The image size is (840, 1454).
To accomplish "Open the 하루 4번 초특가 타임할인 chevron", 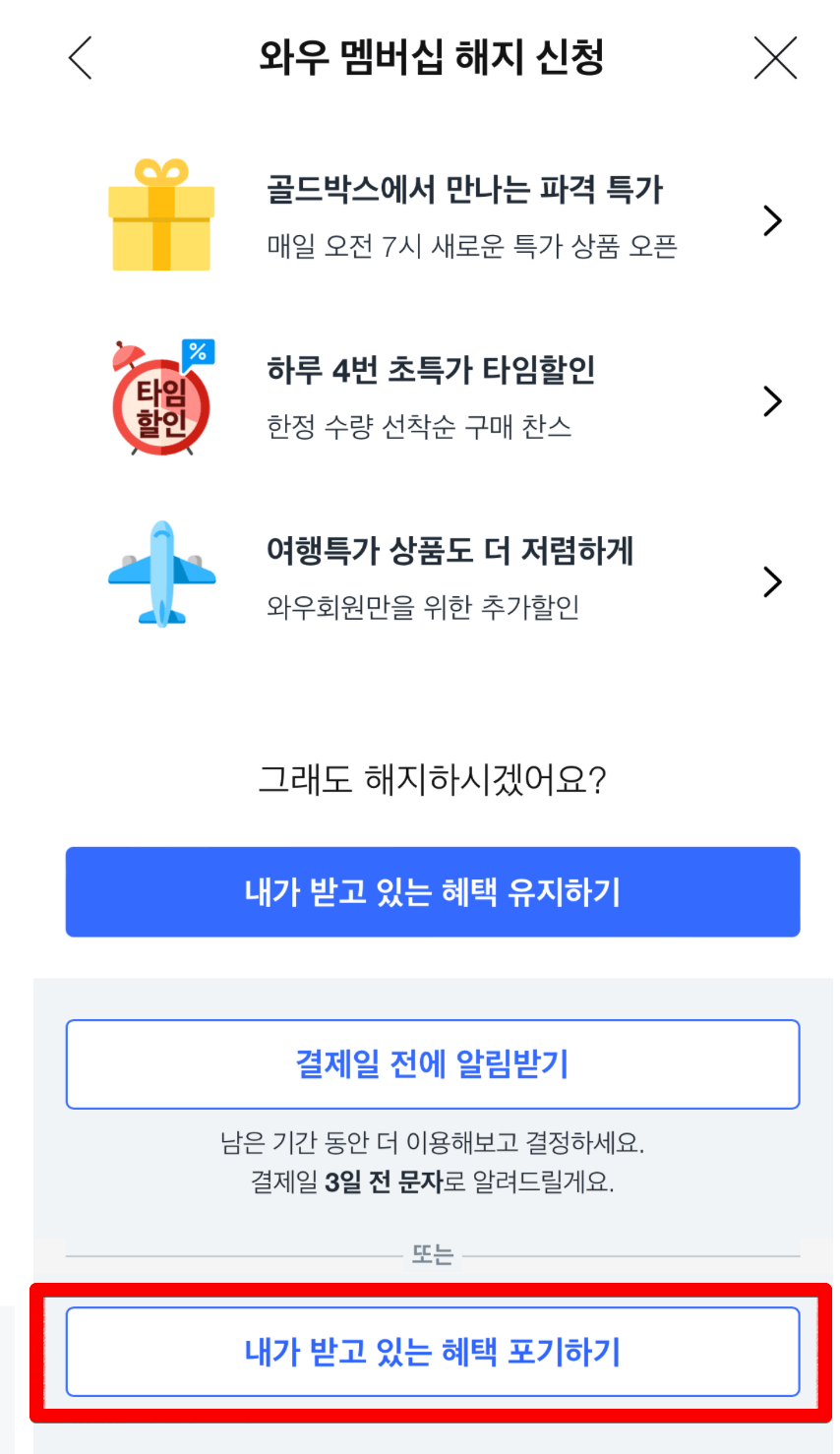I will (x=773, y=401).
